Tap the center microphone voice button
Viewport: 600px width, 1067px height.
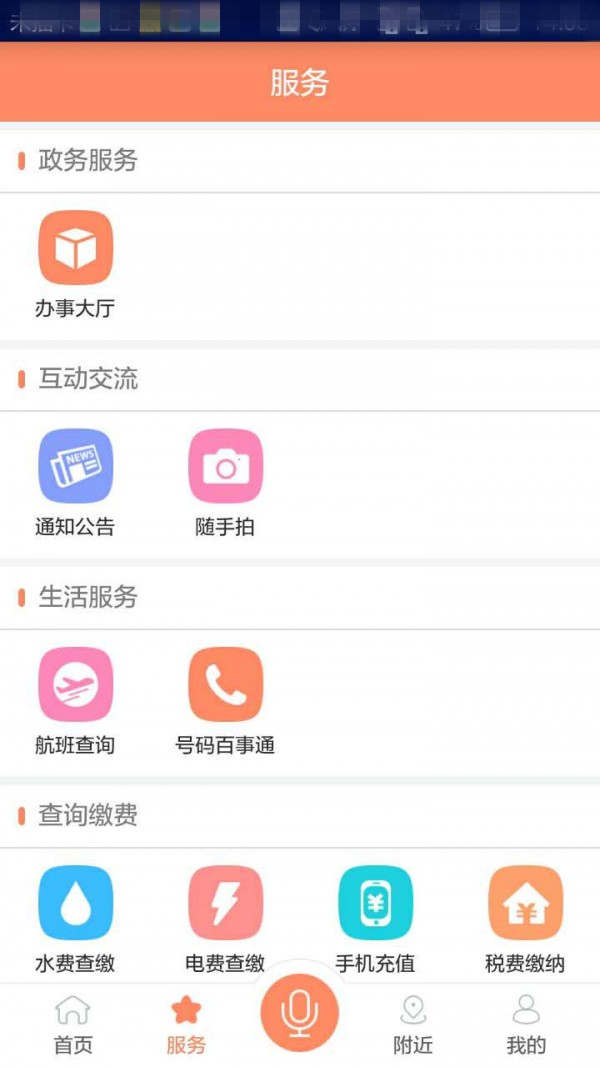coord(299,1011)
